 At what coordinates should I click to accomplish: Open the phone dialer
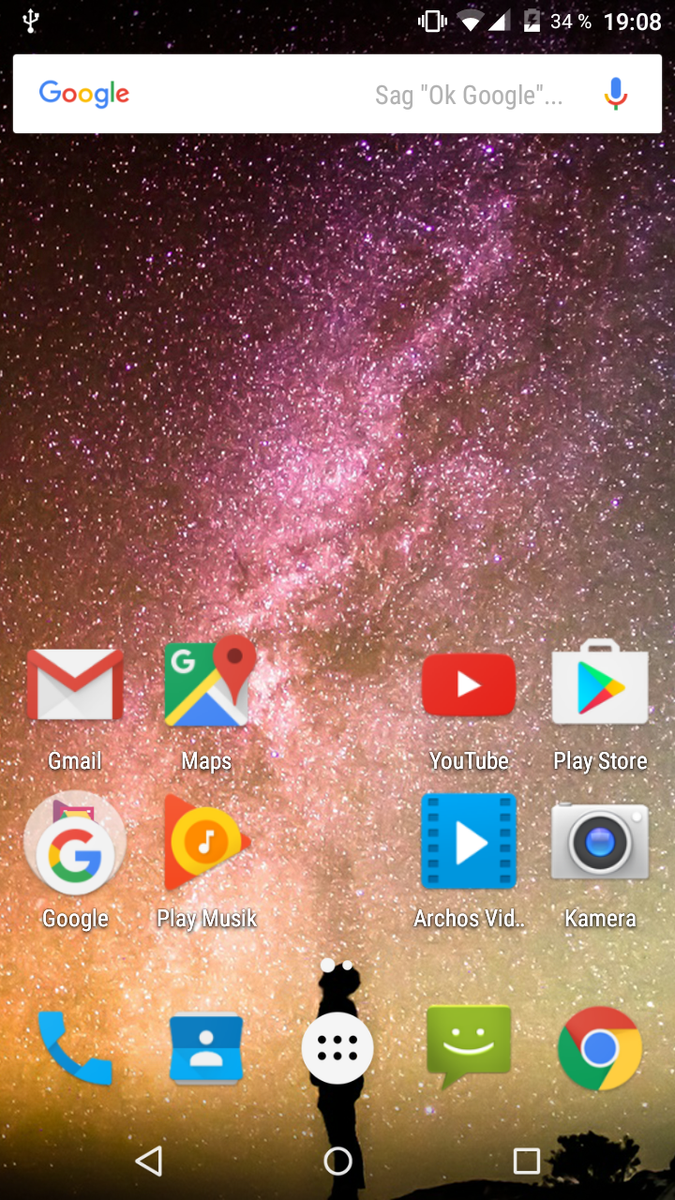(75, 1048)
